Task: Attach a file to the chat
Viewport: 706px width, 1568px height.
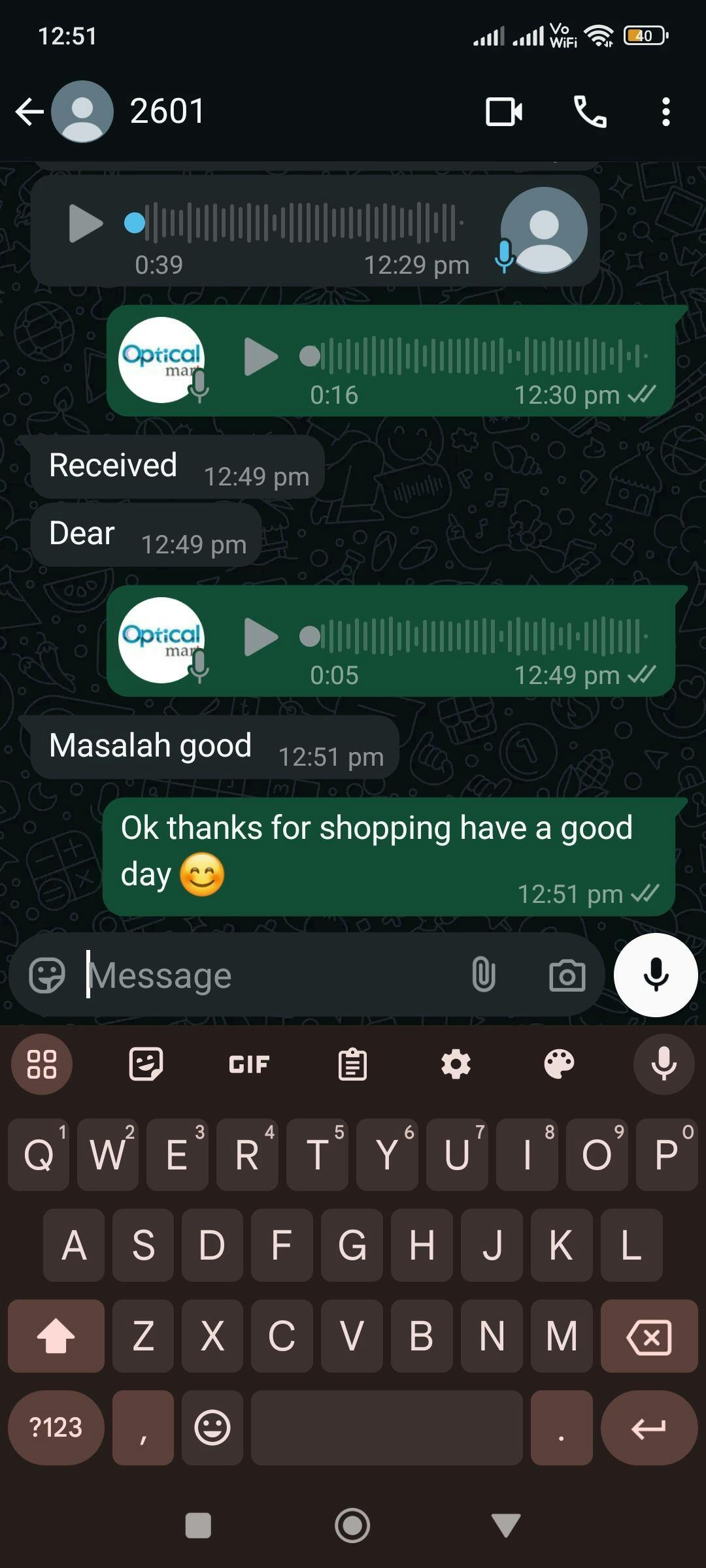Action: point(483,975)
